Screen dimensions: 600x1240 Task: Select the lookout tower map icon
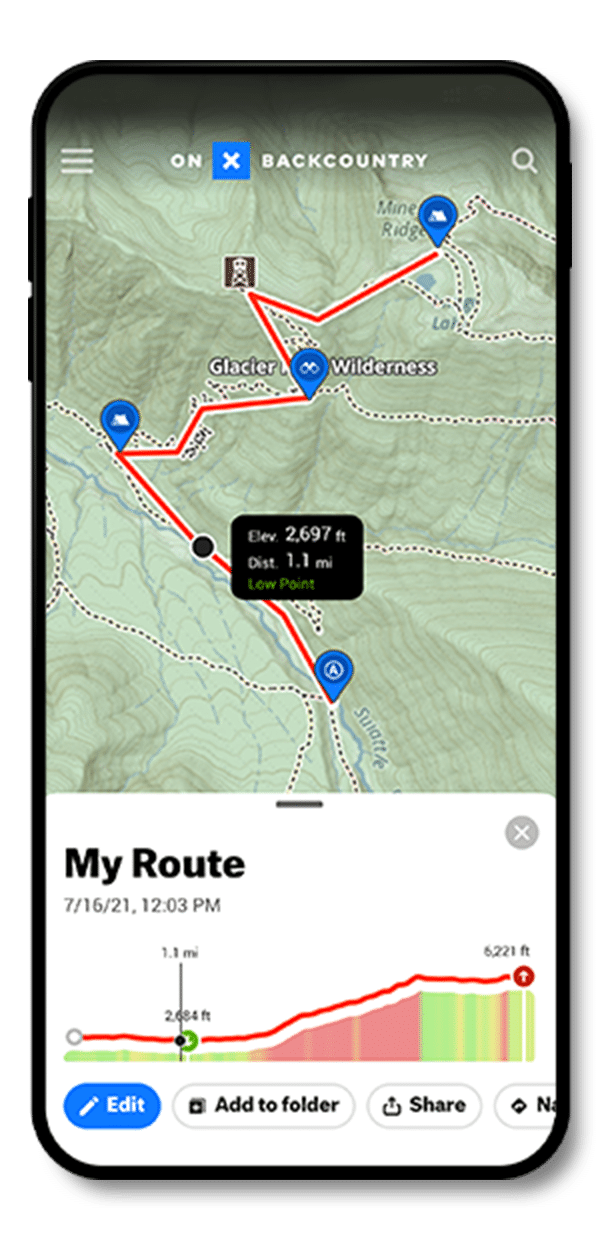click(x=240, y=272)
